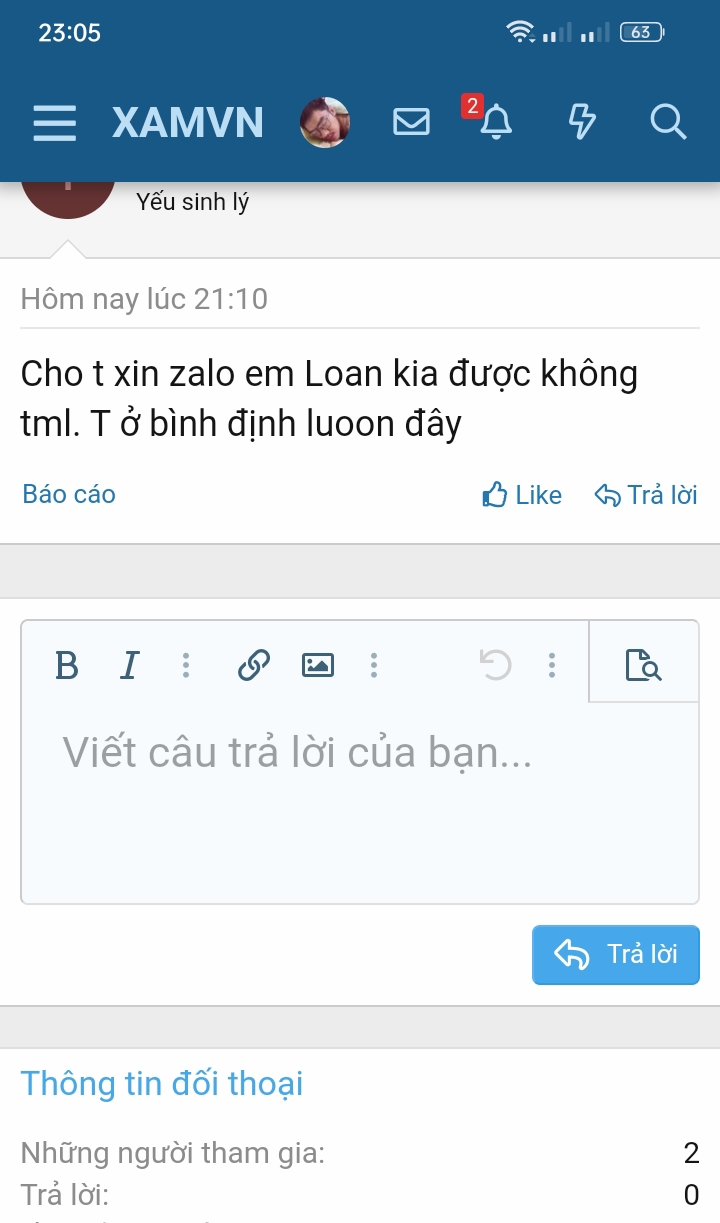The height and width of the screenshot is (1223, 720).
Task: Submit the reply with blue Trả lời button
Action: [x=615, y=955]
